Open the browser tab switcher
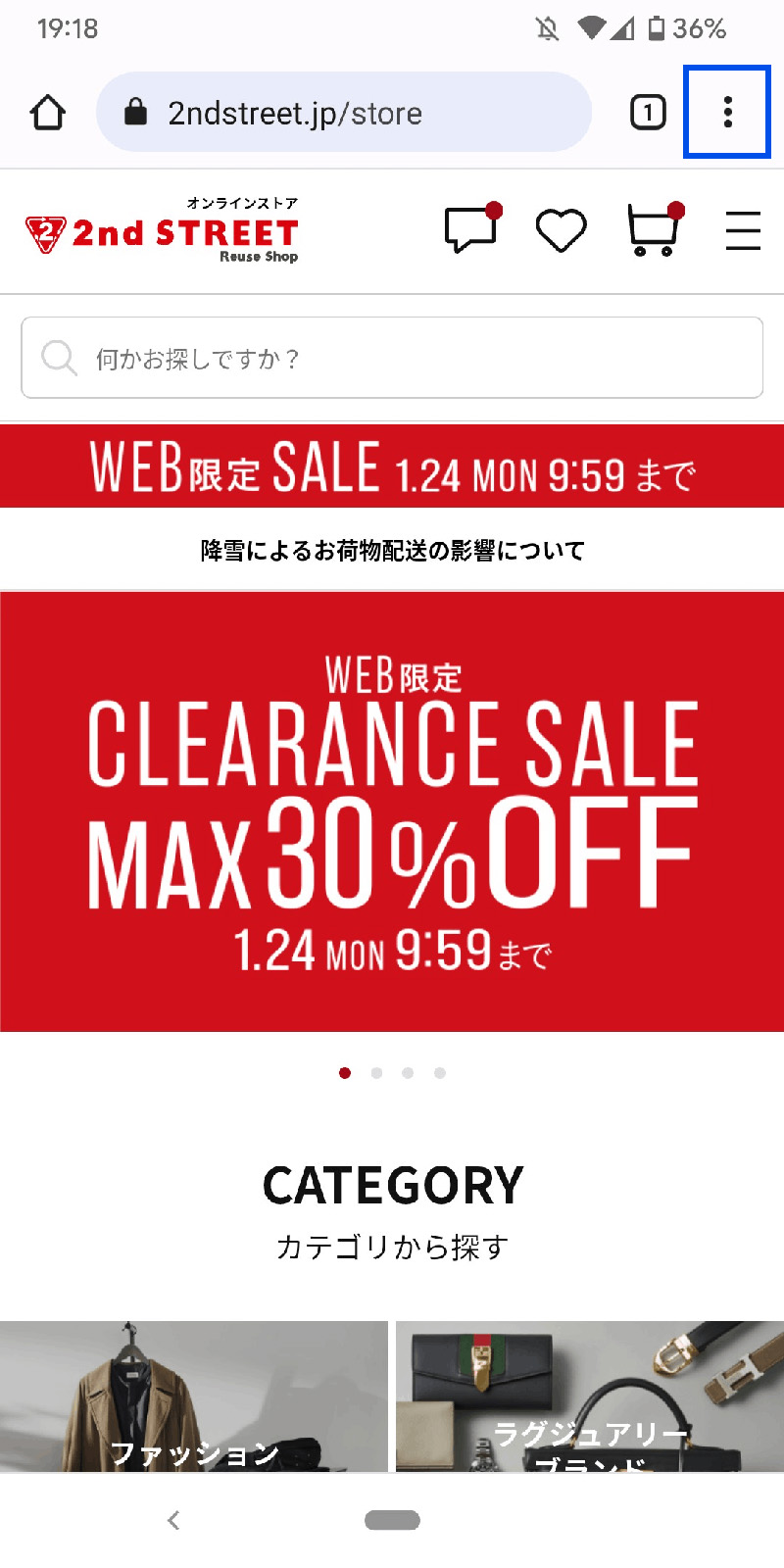Viewport: 784px width, 1568px height. [x=647, y=113]
